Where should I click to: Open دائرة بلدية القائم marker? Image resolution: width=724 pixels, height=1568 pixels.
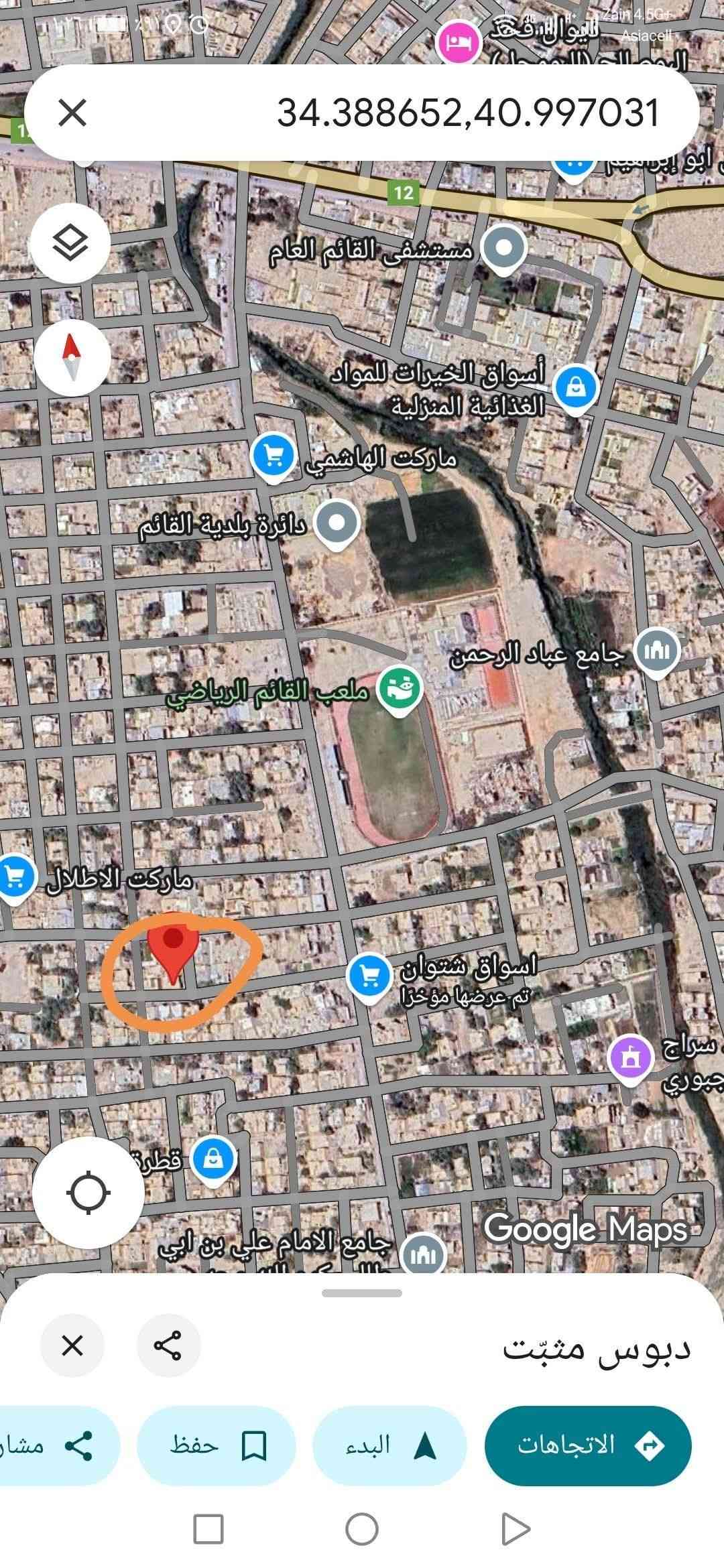click(337, 522)
